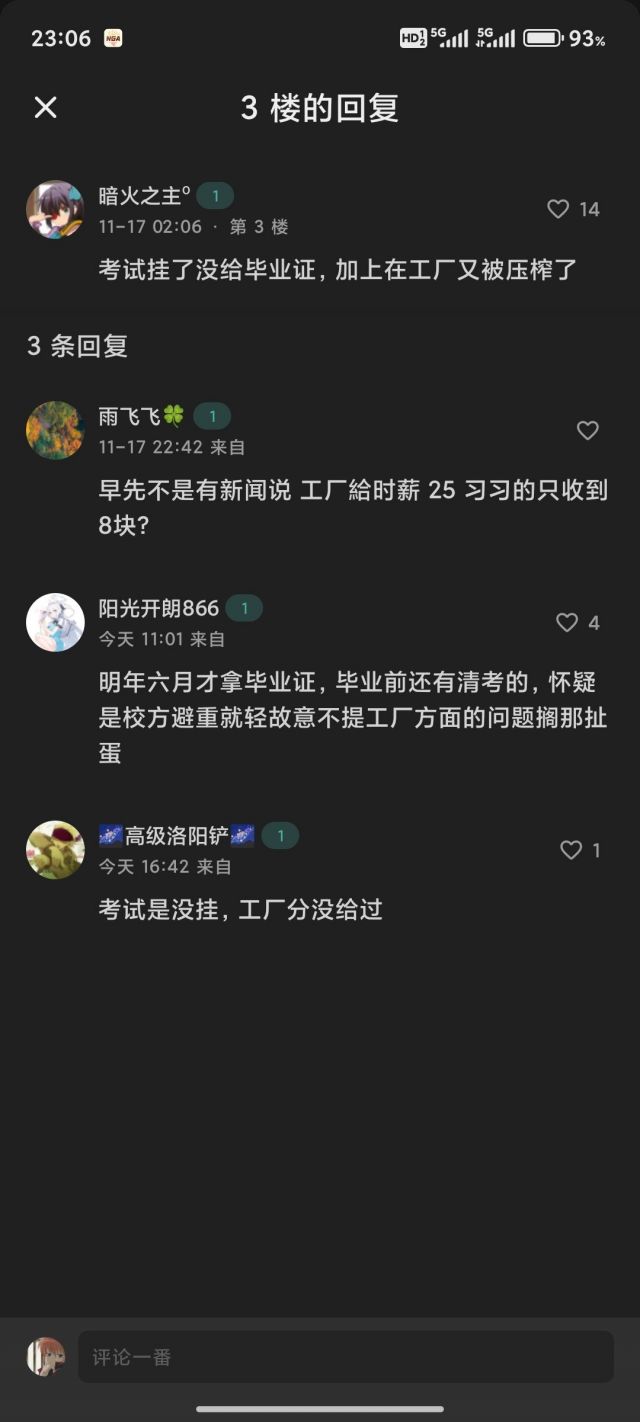This screenshot has height=1422, width=640.
Task: Like 雨飞飞's reply
Action: coord(588,430)
